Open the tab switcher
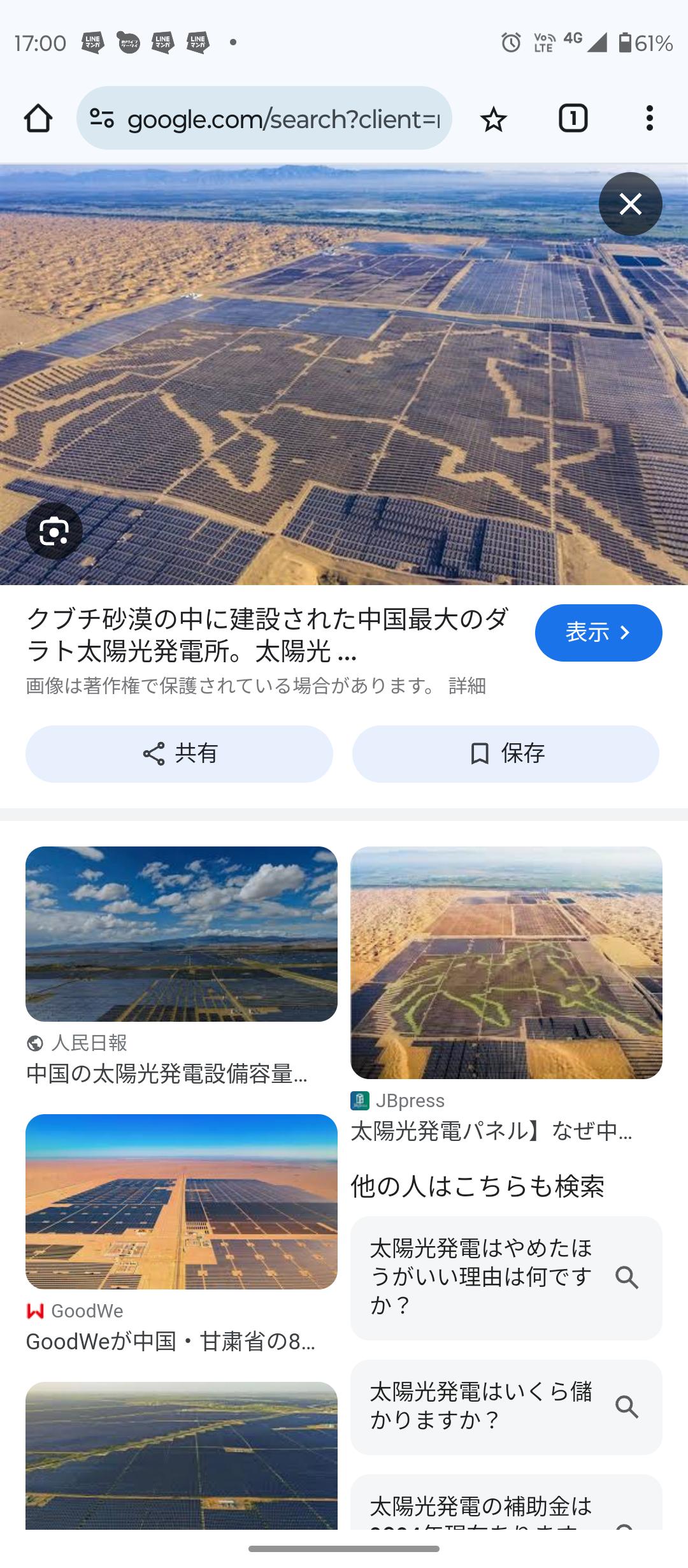The image size is (688, 1568). point(573,119)
